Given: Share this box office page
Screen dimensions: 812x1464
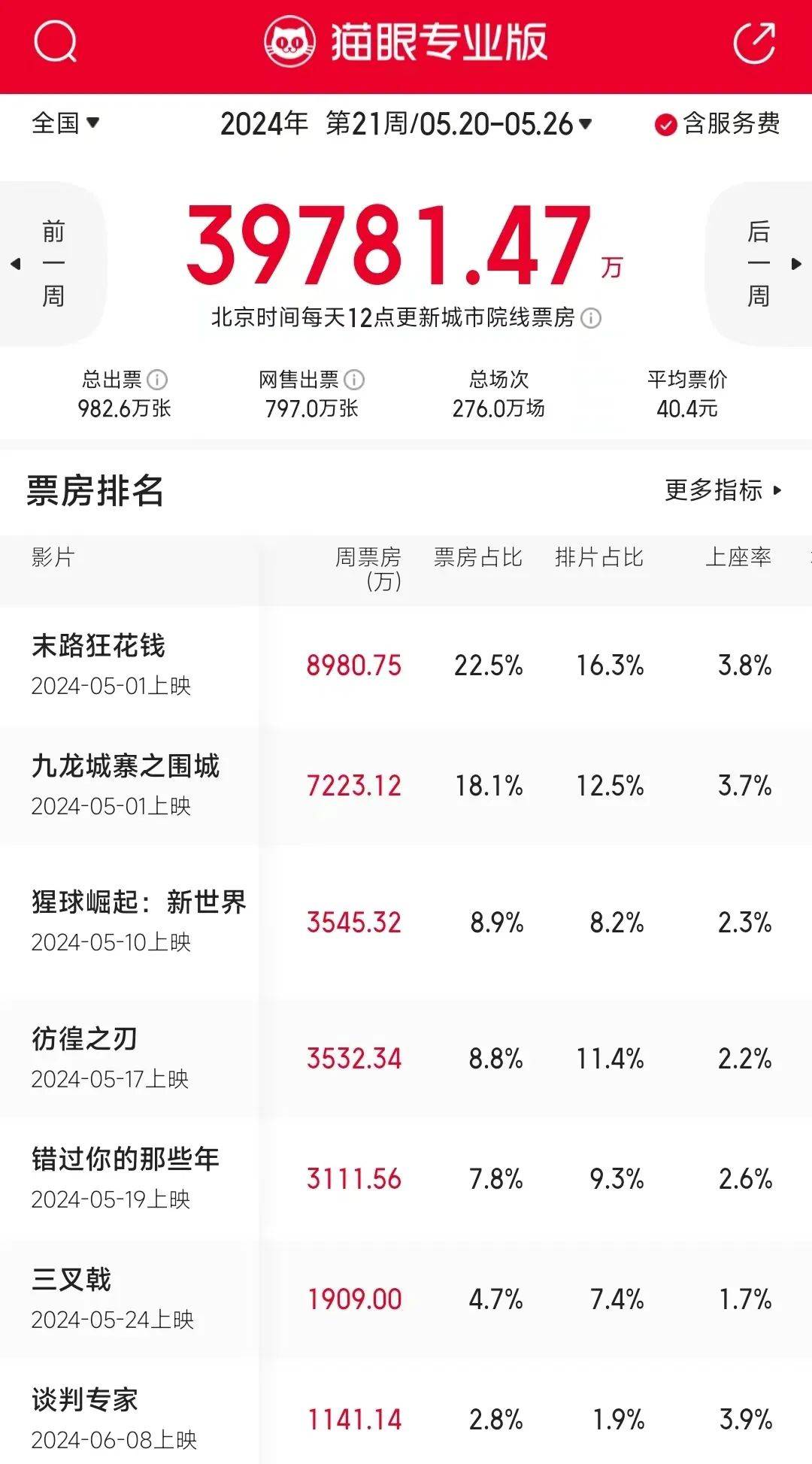Looking at the screenshot, I should tap(754, 42).
